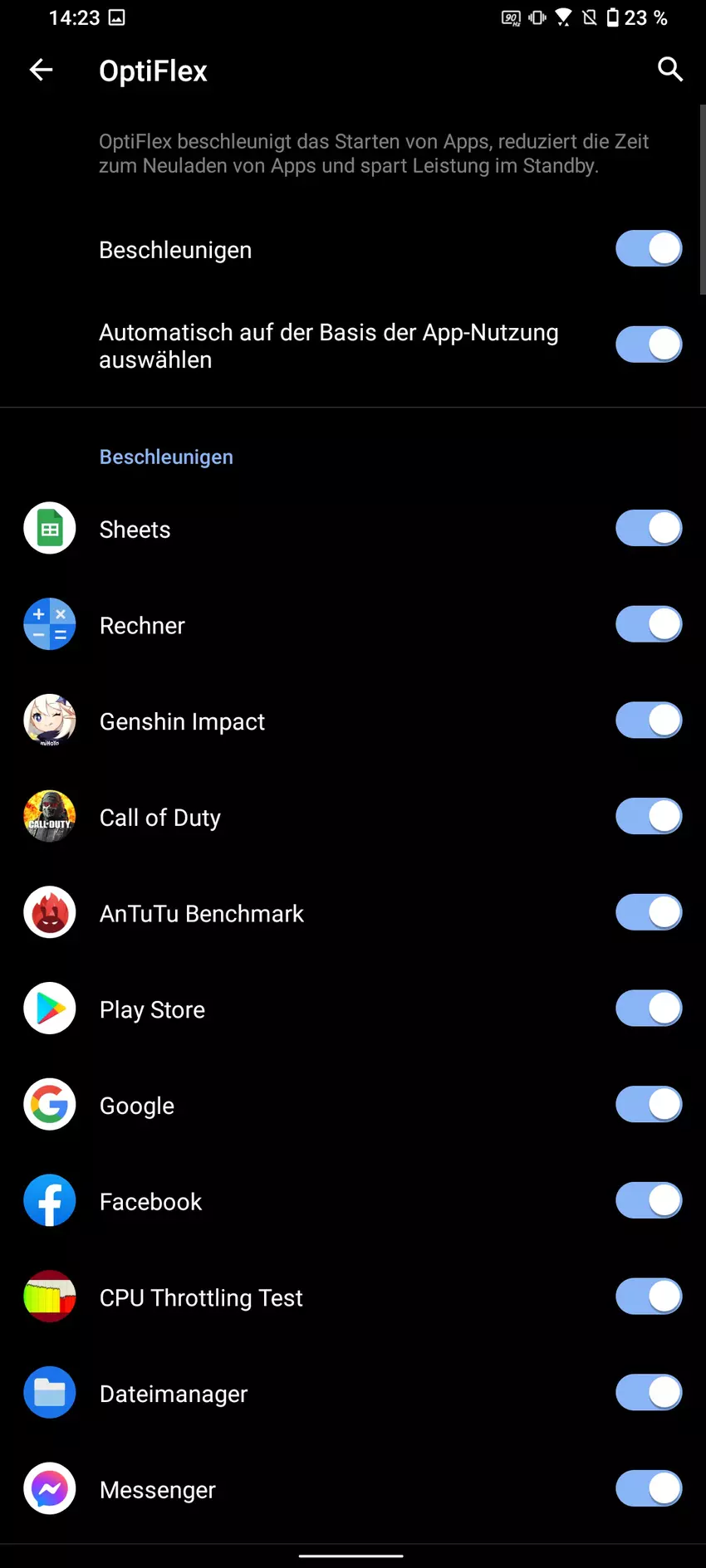Toggle the Genshin Impact switch

pos(648,720)
